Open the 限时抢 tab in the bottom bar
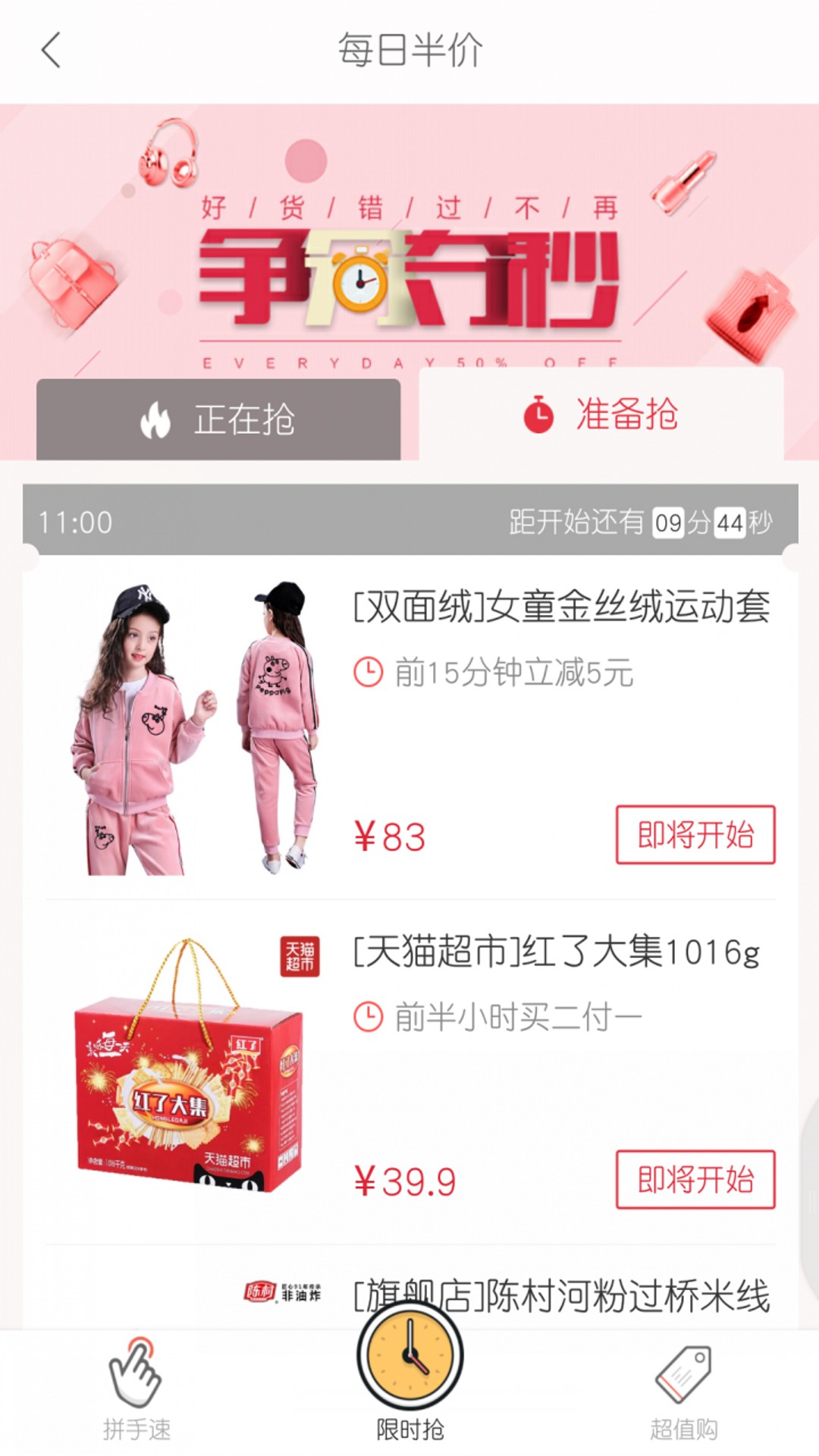The width and height of the screenshot is (819, 1456). point(410,1374)
